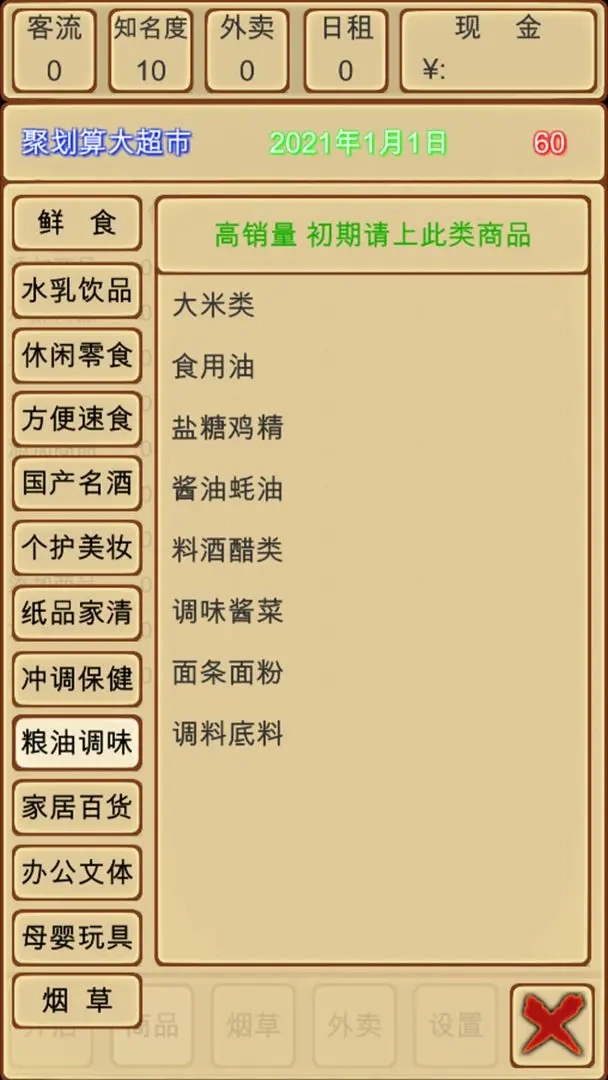This screenshot has width=608, height=1080.
Task: Select 办公文体 category
Action: [77, 872]
